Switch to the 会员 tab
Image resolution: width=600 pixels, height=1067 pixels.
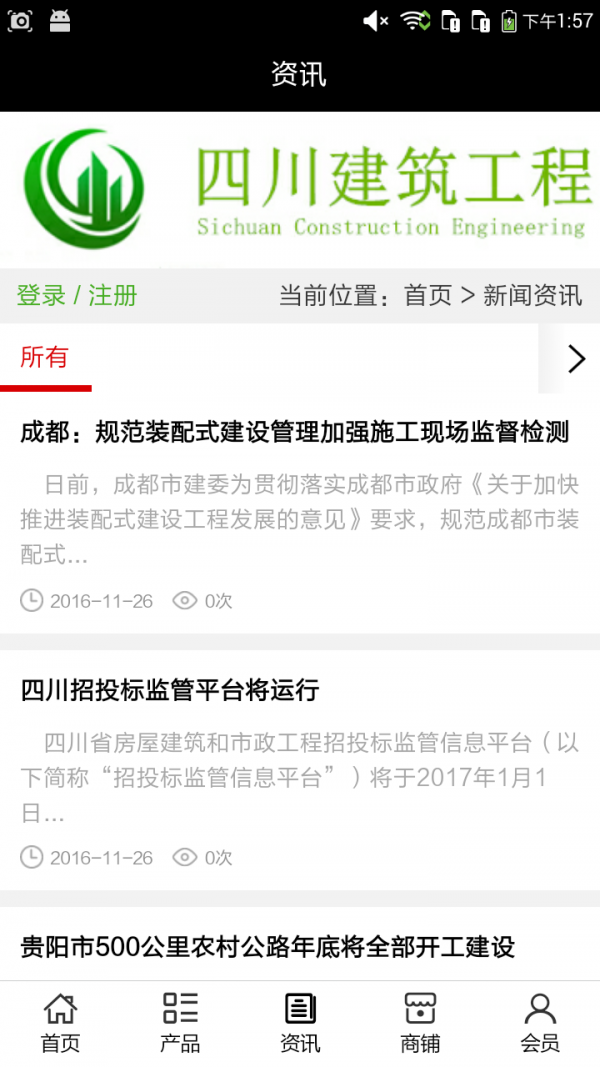pyautogui.click(x=540, y=1023)
